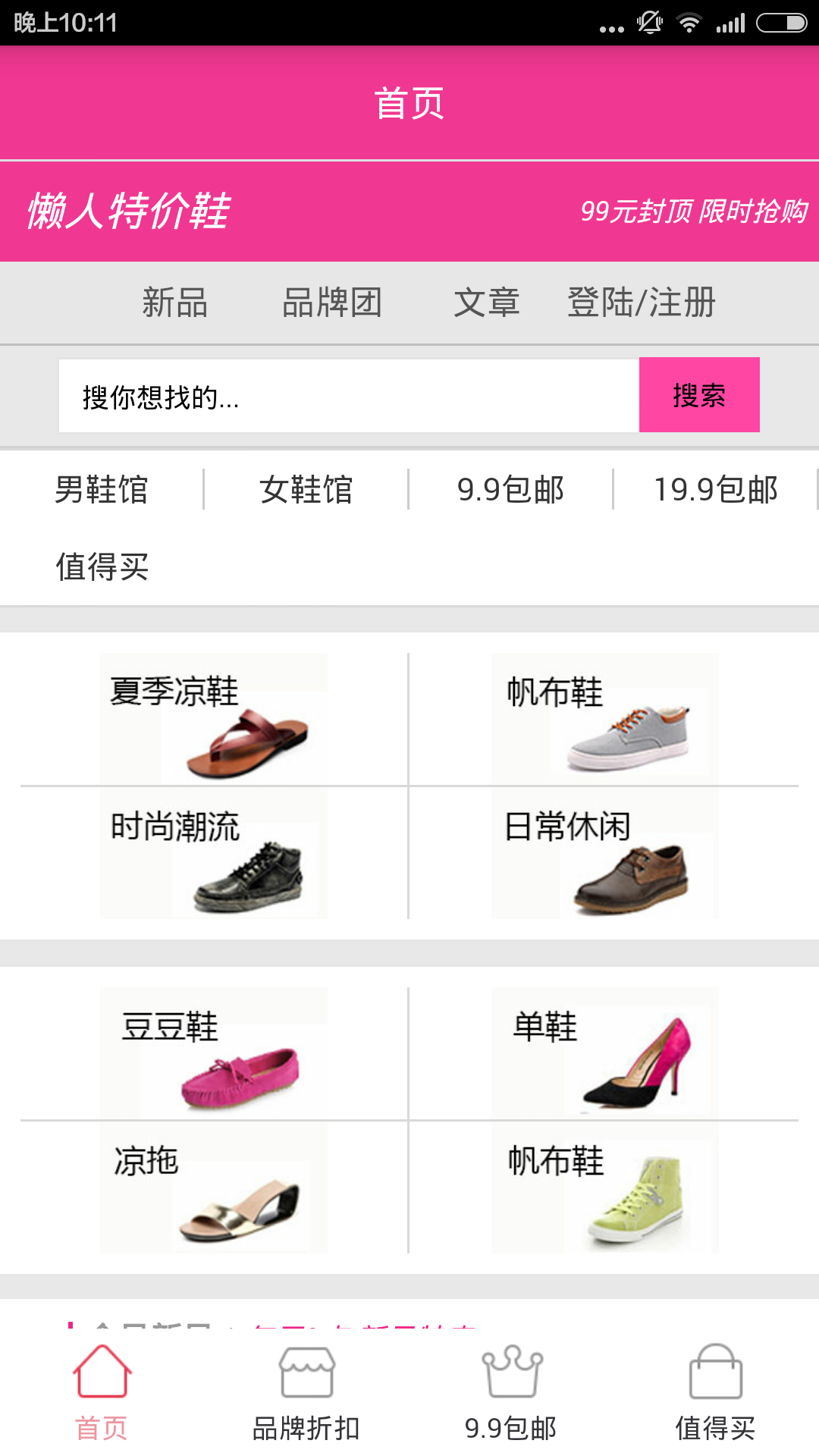Go to 品牌团 page
Viewport: 819px width, 1456px height.
332,303
